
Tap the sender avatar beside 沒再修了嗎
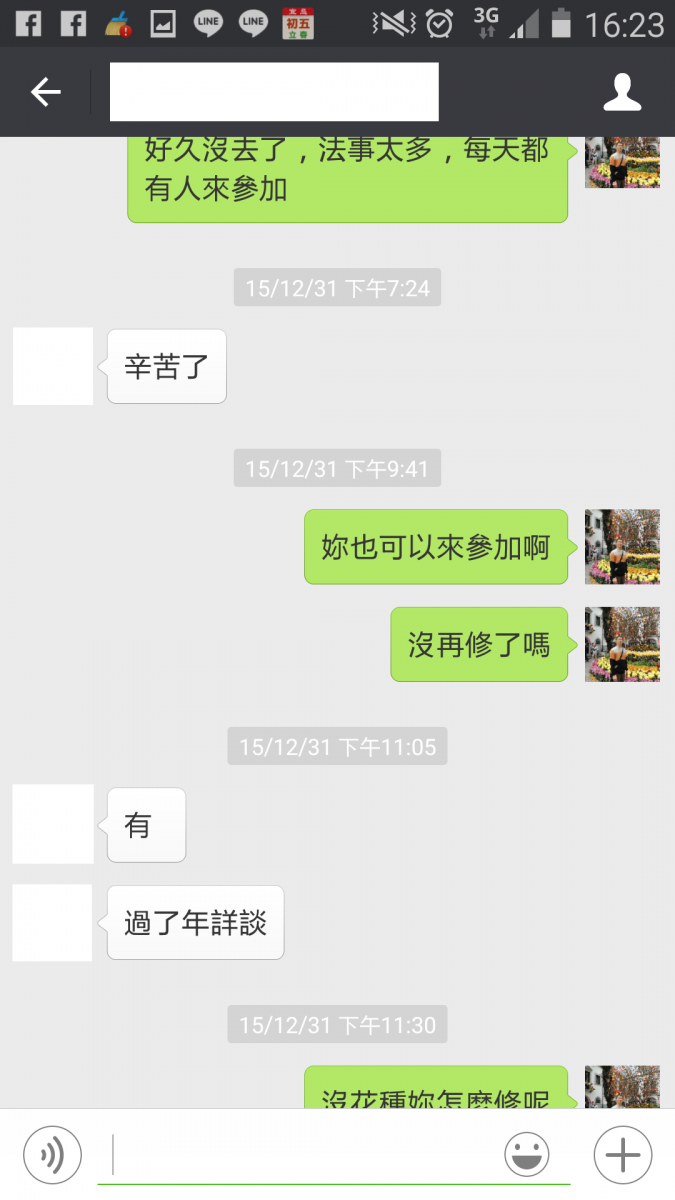(622, 644)
